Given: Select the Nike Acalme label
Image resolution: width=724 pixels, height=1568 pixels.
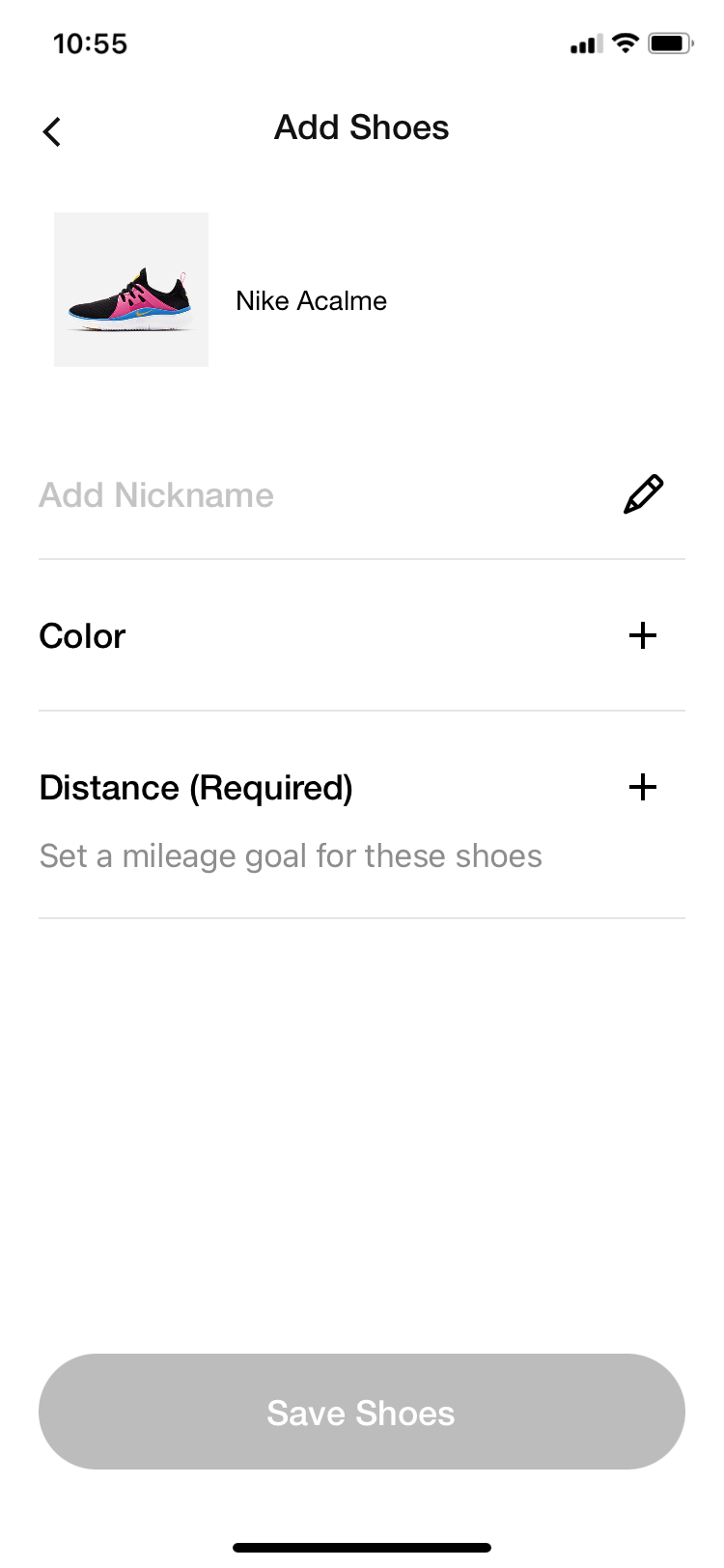Looking at the screenshot, I should (x=311, y=300).
